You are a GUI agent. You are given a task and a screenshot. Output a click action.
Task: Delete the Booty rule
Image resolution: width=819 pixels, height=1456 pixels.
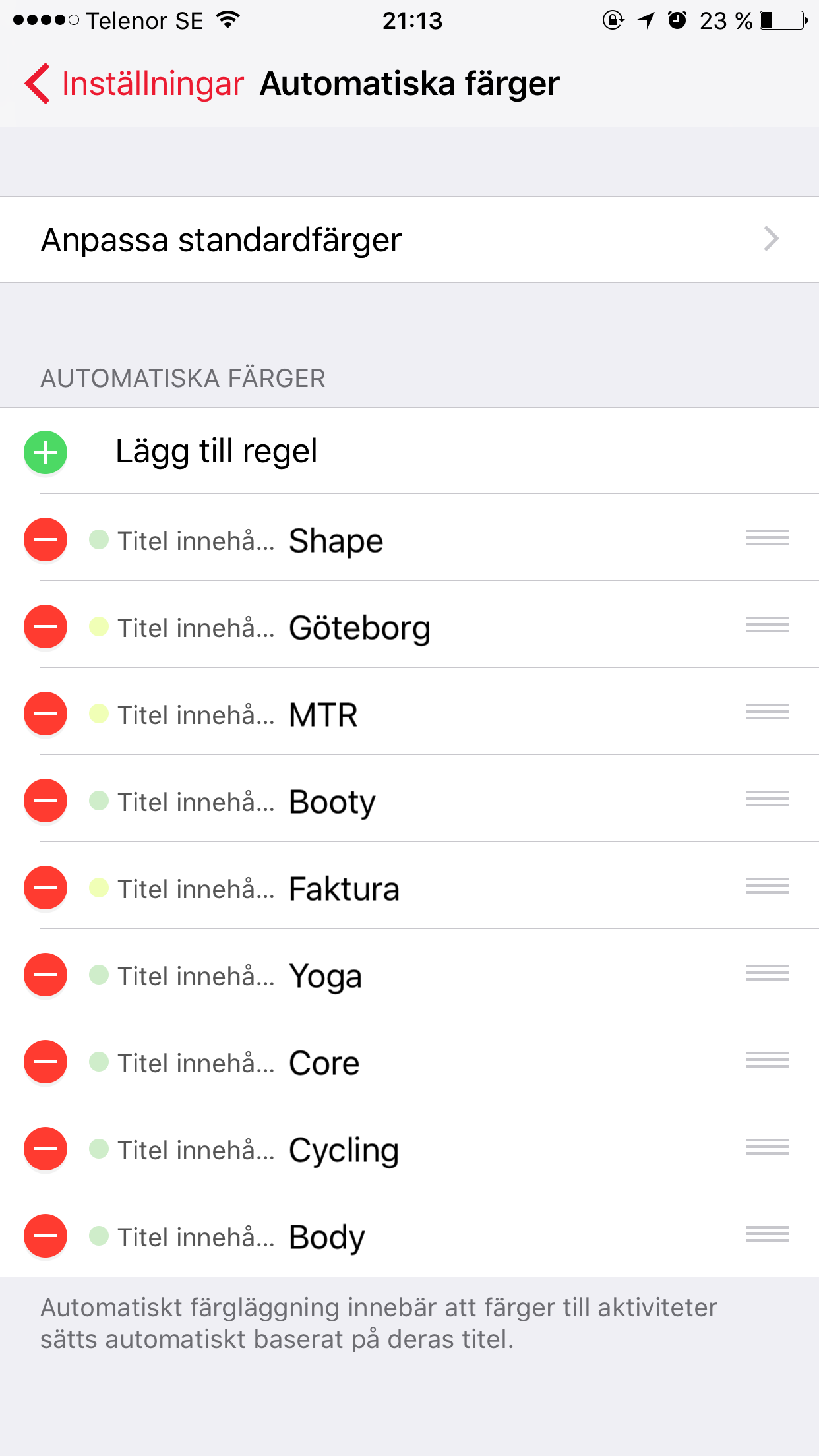click(x=45, y=801)
